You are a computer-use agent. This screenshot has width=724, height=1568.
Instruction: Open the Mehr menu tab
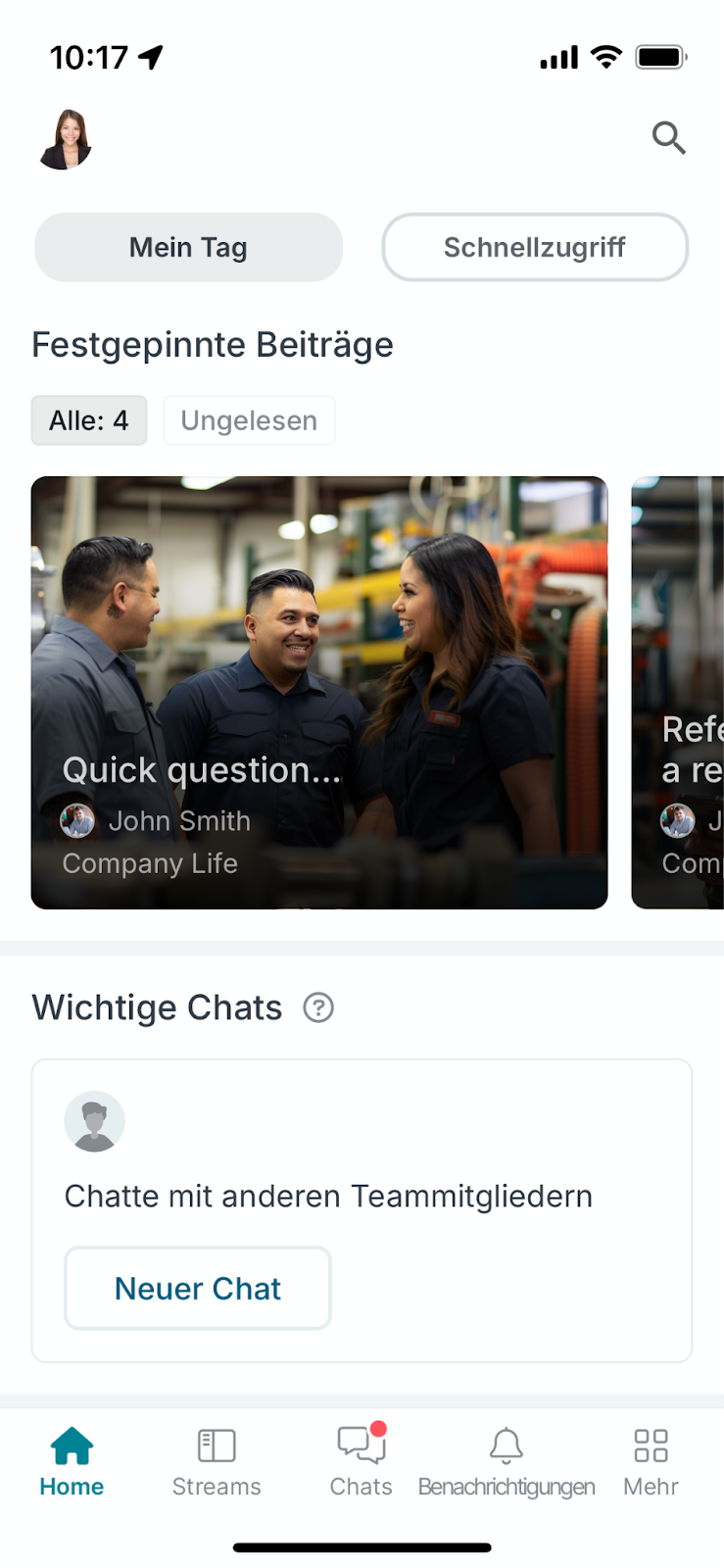[x=651, y=1461]
